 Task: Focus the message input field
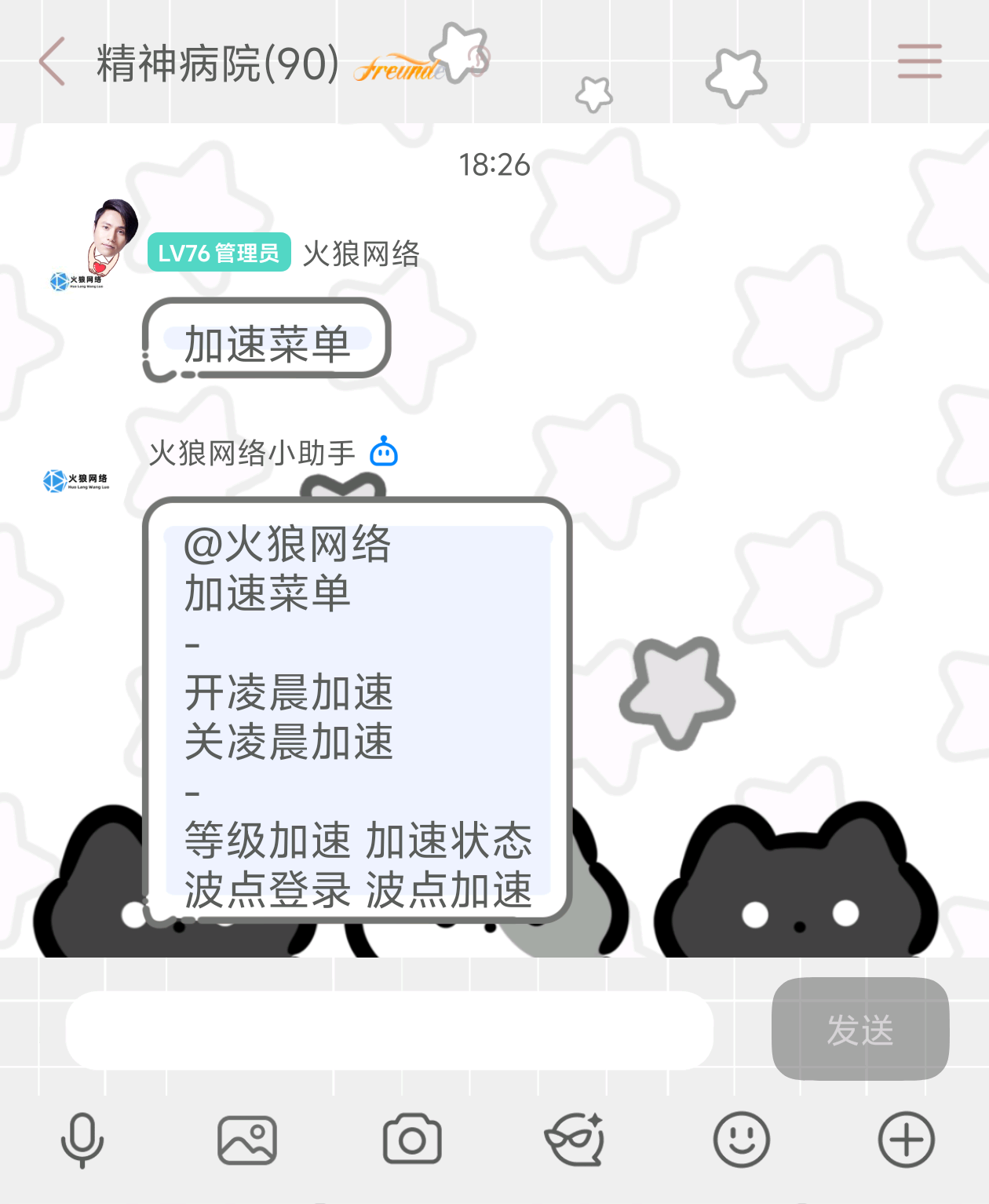[x=389, y=1030]
